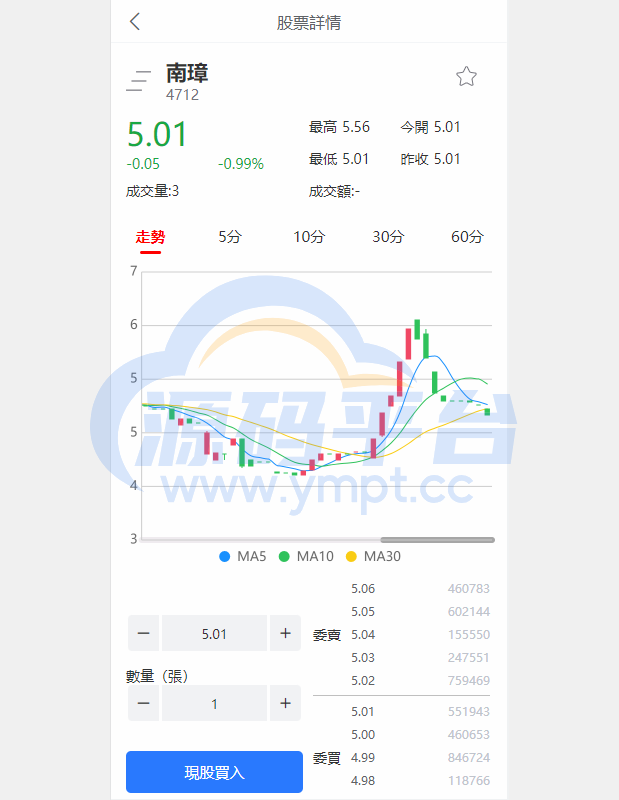This screenshot has width=619, height=800.
Task: Increase the price 5.01 with plus
Action: pyautogui.click(x=285, y=633)
